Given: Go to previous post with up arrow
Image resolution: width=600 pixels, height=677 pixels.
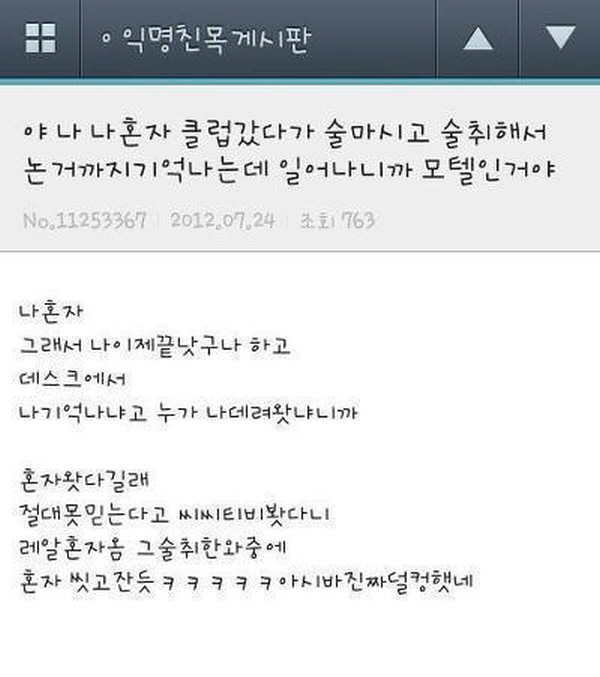Looking at the screenshot, I should [x=479, y=38].
